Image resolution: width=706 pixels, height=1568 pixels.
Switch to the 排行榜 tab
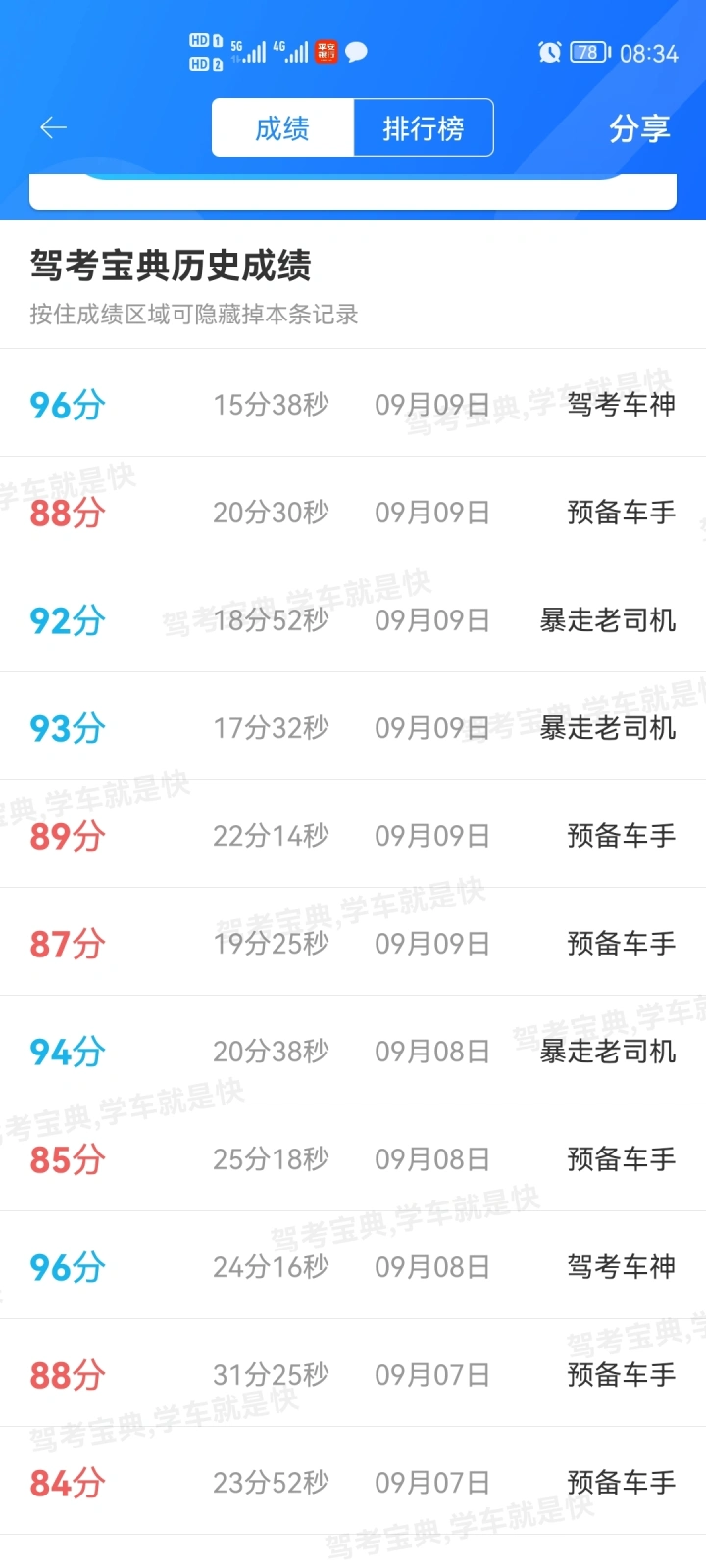tap(424, 127)
